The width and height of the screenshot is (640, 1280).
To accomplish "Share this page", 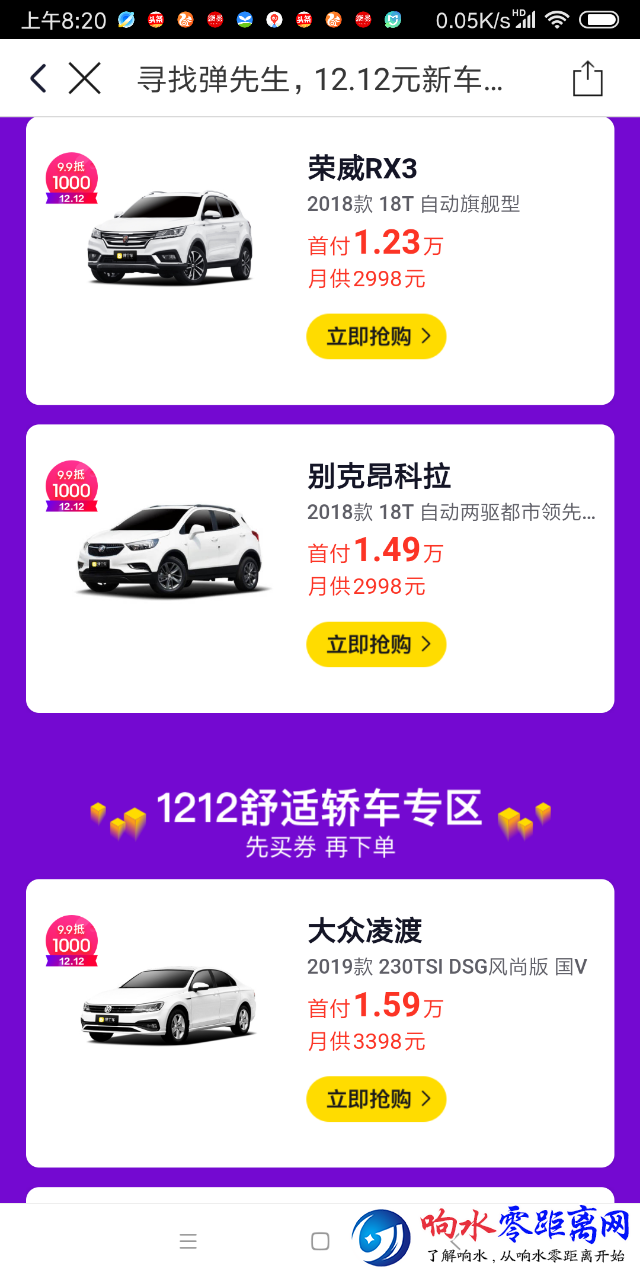I will (588, 79).
